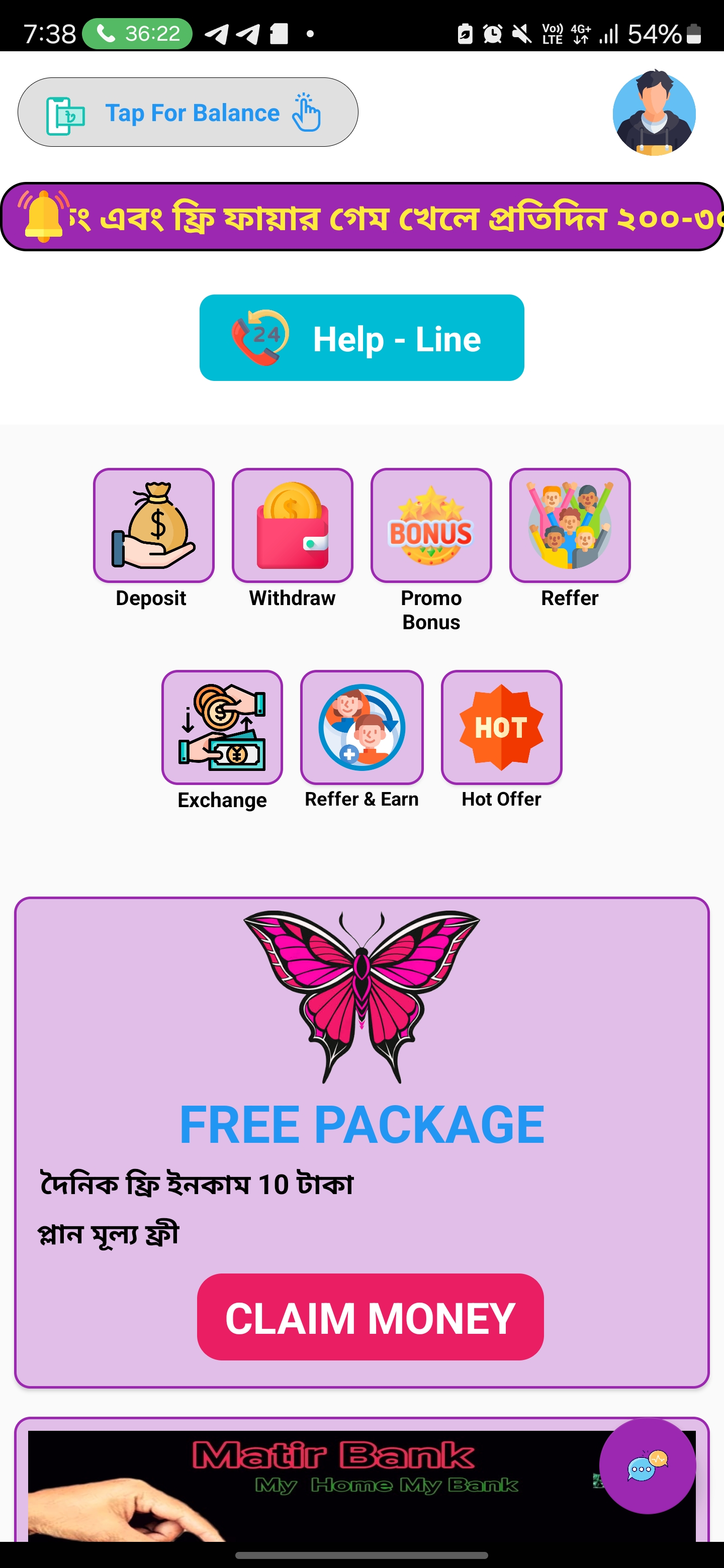Open the Deposit option

click(x=153, y=525)
